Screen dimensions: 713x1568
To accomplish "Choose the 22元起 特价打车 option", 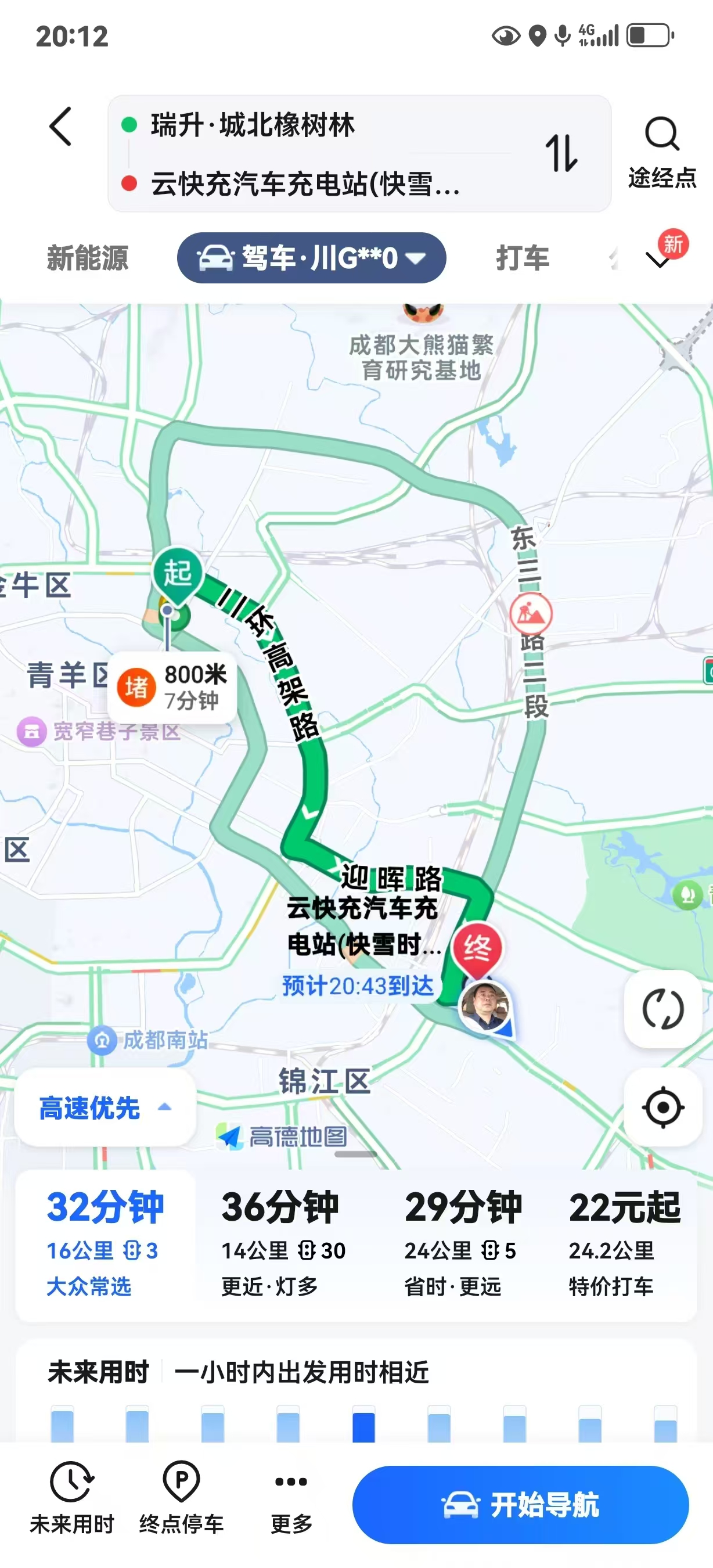I will tap(624, 1245).
